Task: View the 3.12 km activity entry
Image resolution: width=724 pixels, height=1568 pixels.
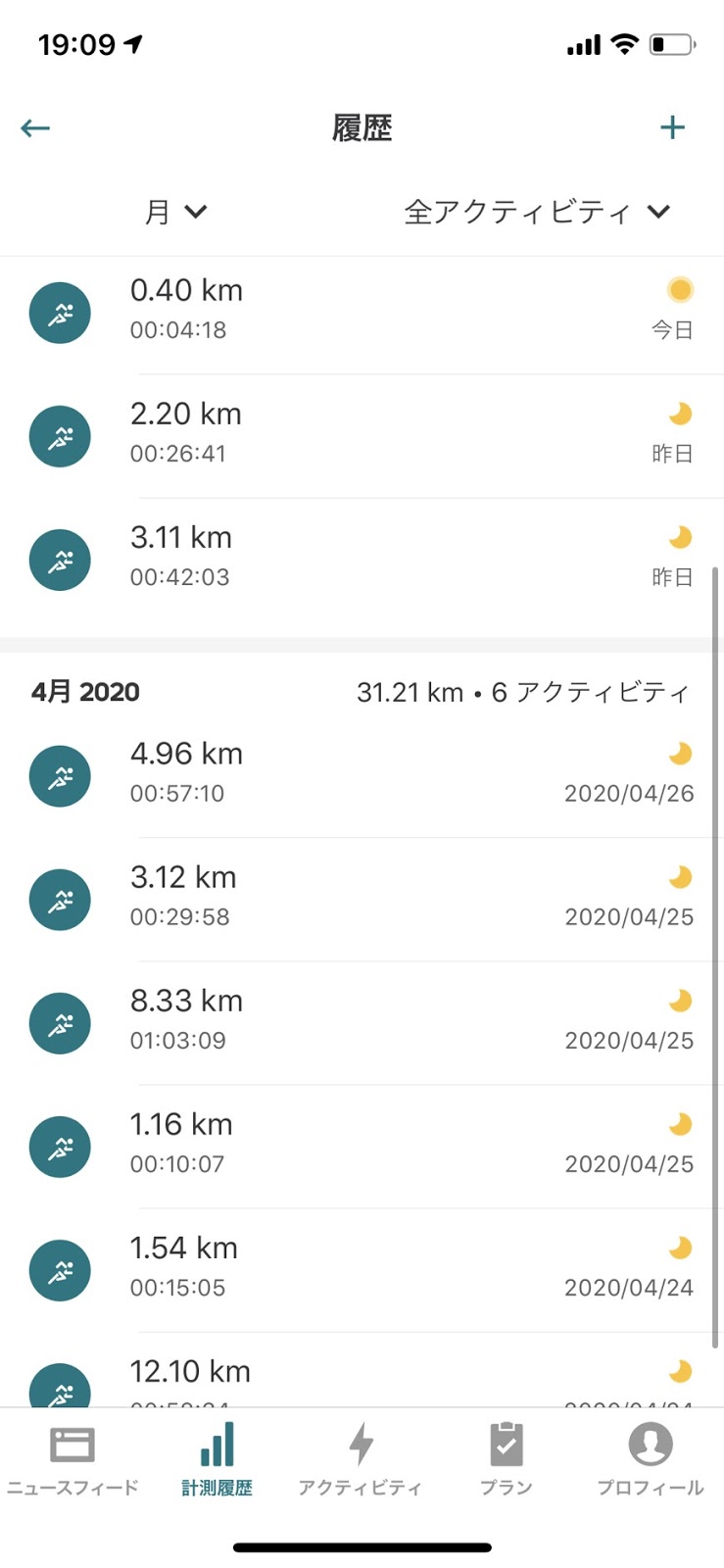Action: pyautogui.click(x=362, y=899)
